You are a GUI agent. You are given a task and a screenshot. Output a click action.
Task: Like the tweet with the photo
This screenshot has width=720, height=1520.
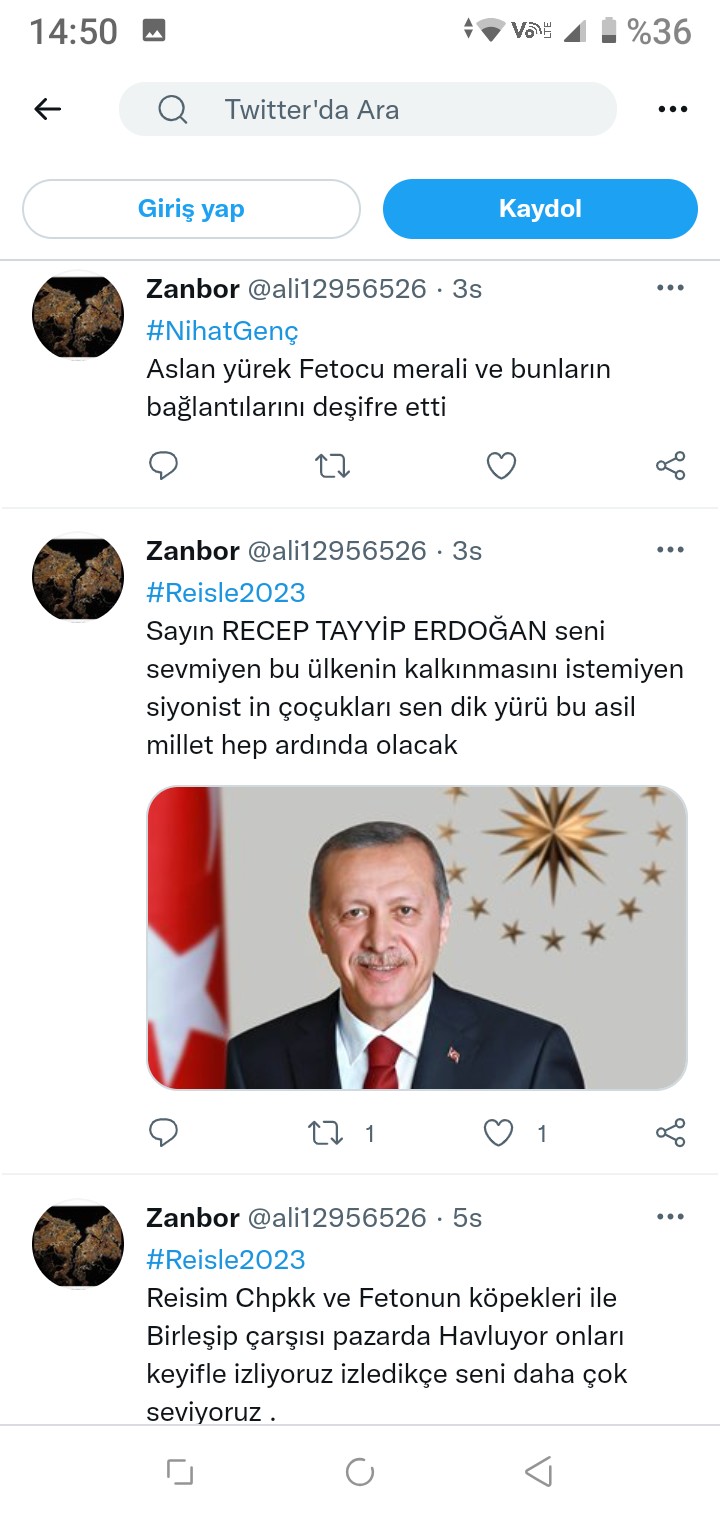pos(498,1132)
